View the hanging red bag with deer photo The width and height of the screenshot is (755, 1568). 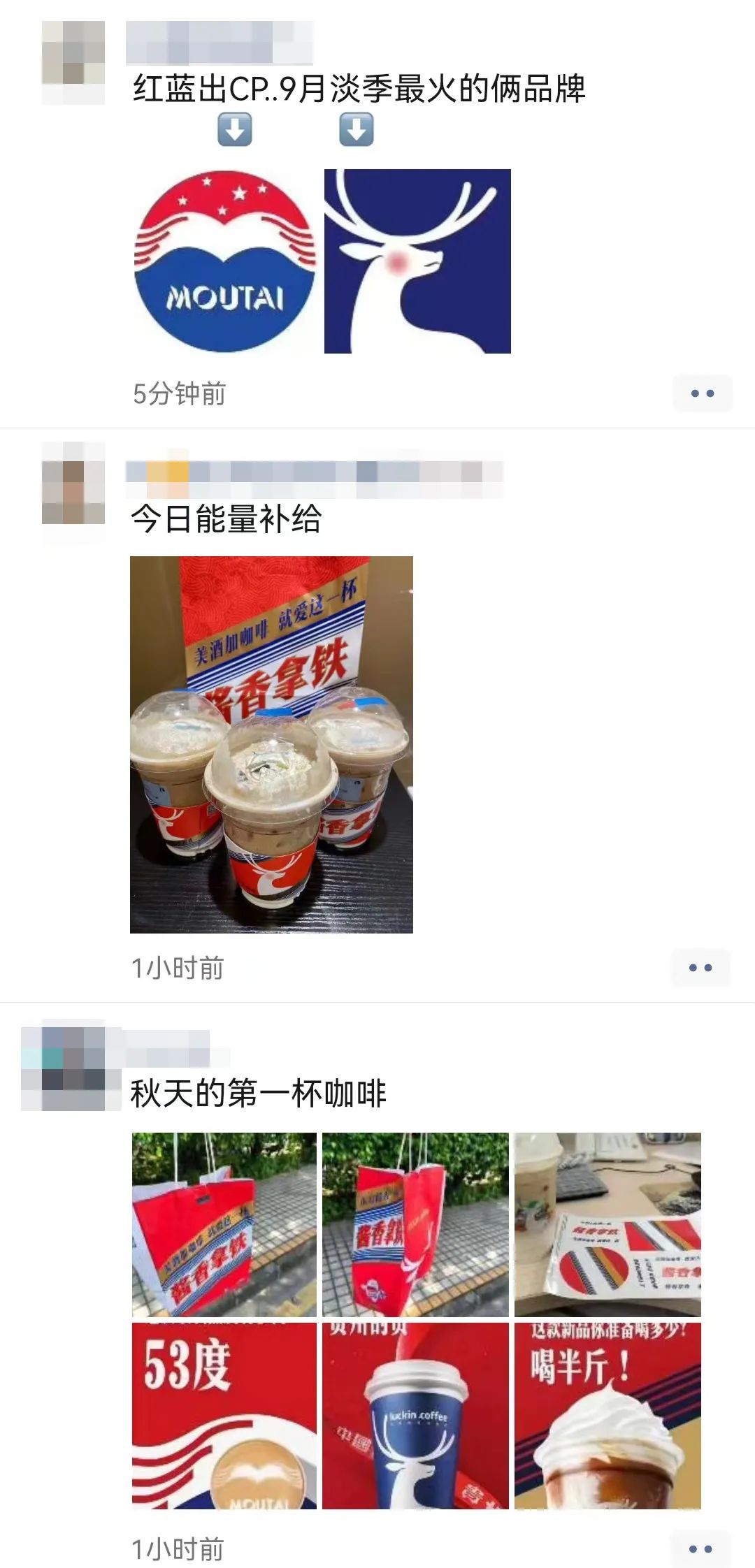[415, 1225]
